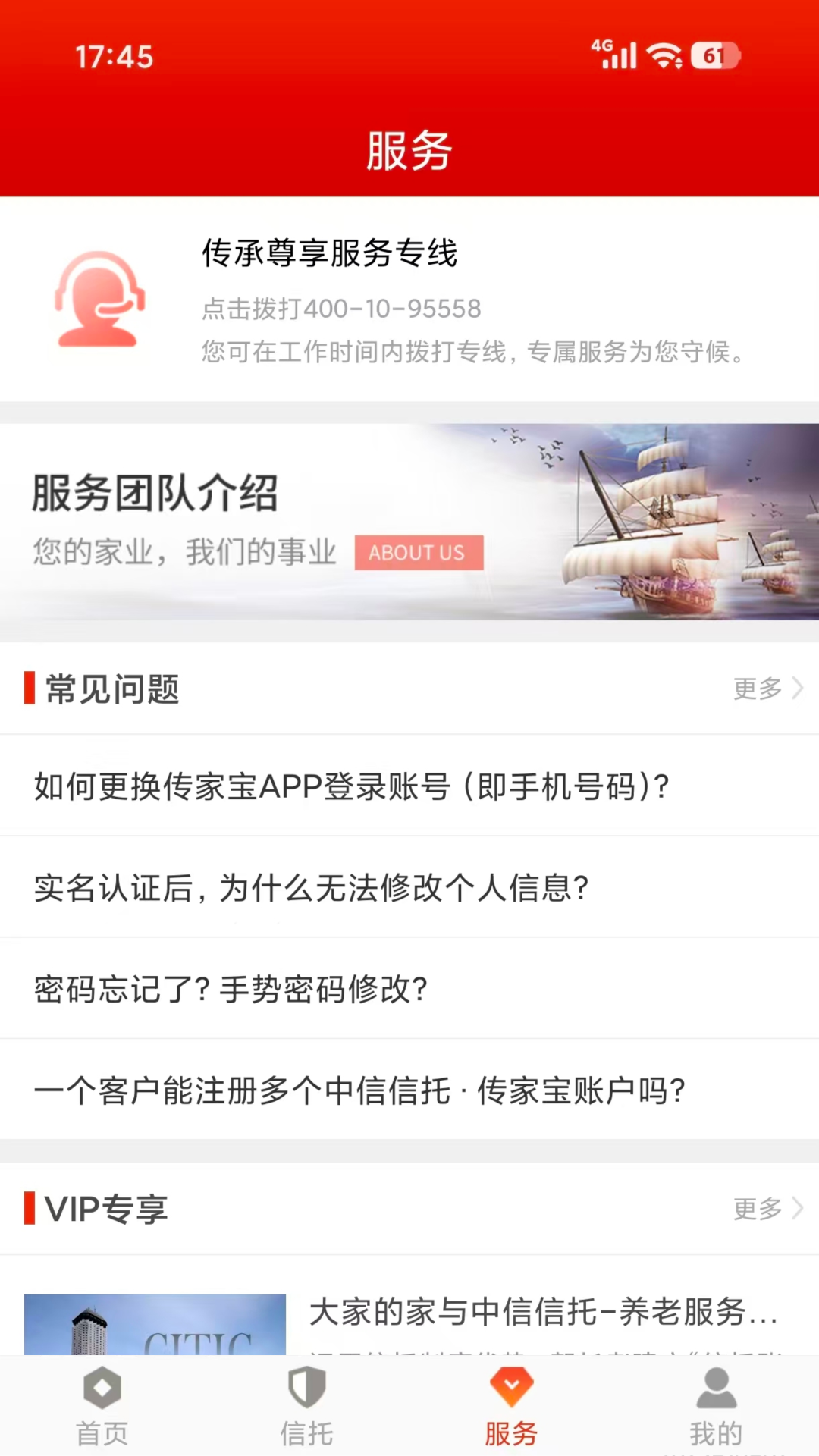819x1456 pixels.
Task: Open question 实名认证后无法修改个人信息
Action: pos(409,887)
